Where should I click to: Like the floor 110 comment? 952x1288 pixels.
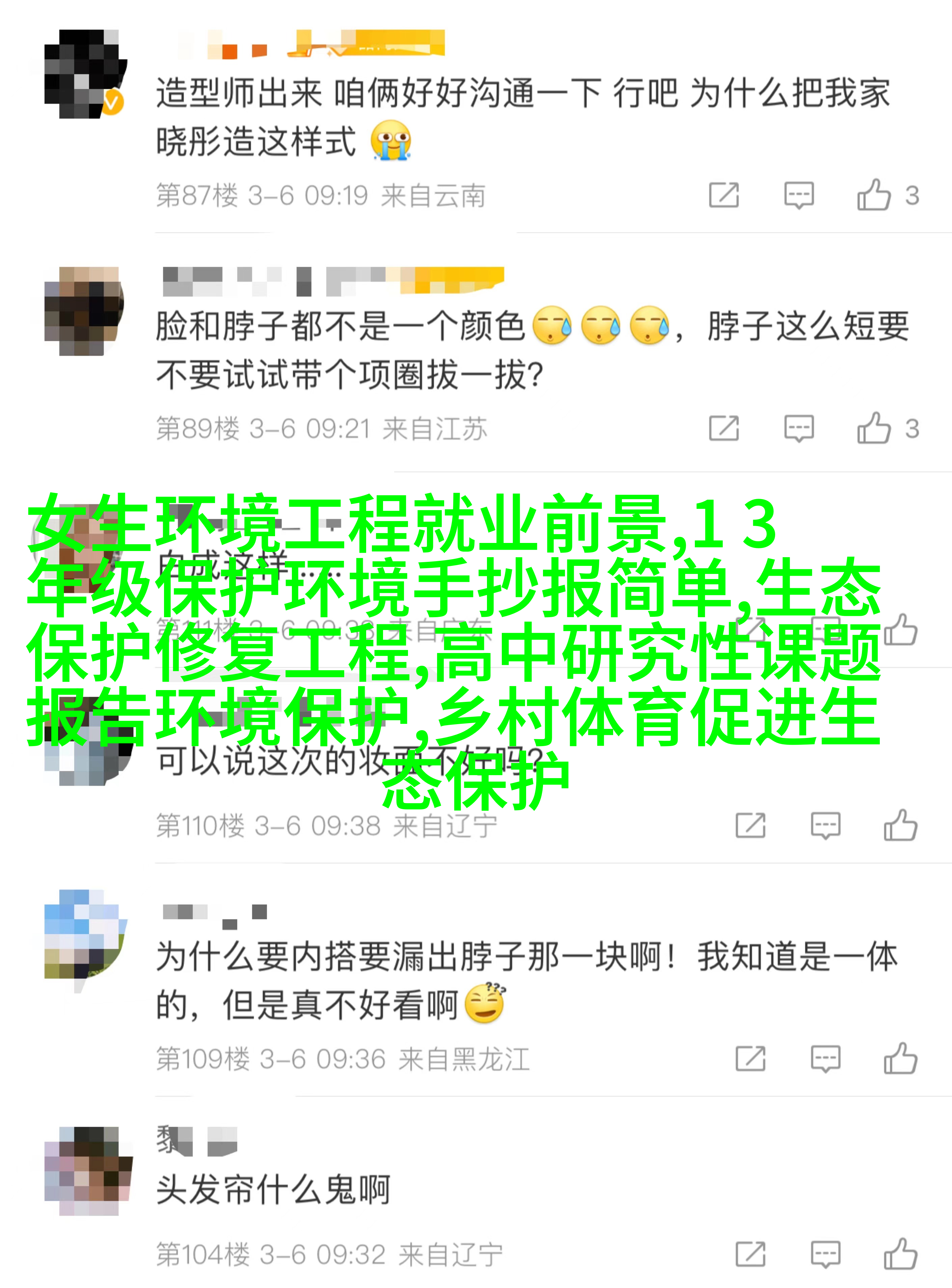pyautogui.click(x=901, y=825)
